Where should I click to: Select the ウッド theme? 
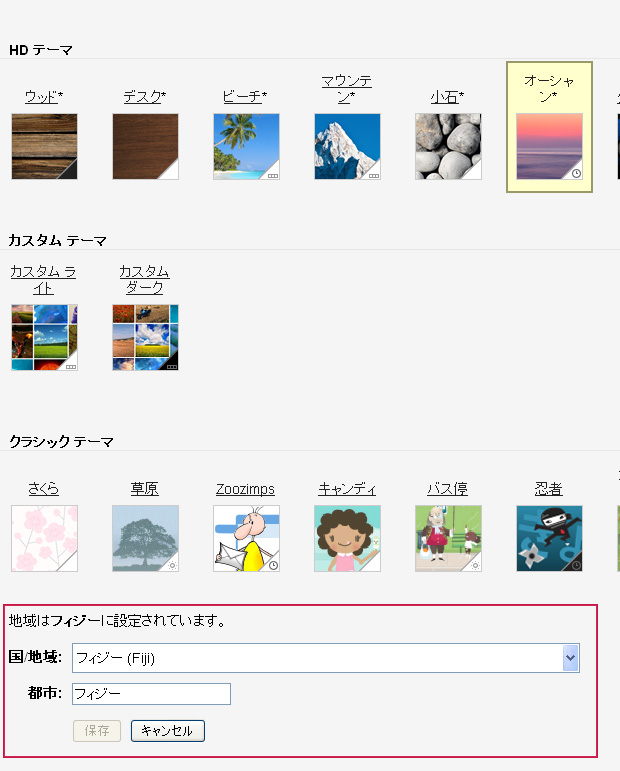click(x=44, y=146)
